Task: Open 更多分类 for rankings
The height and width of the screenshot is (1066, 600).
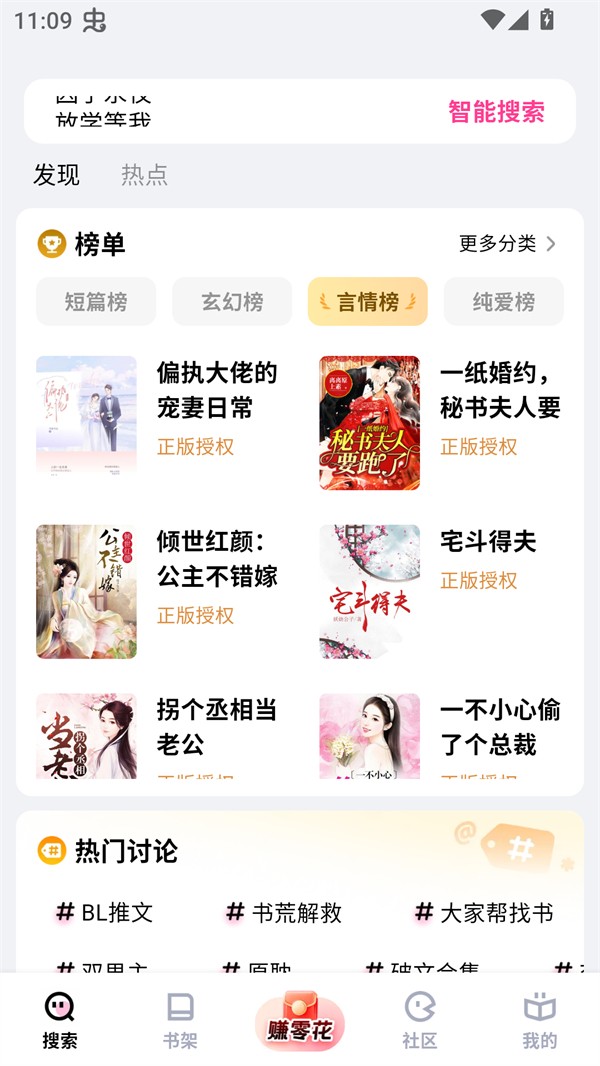Action: point(507,243)
